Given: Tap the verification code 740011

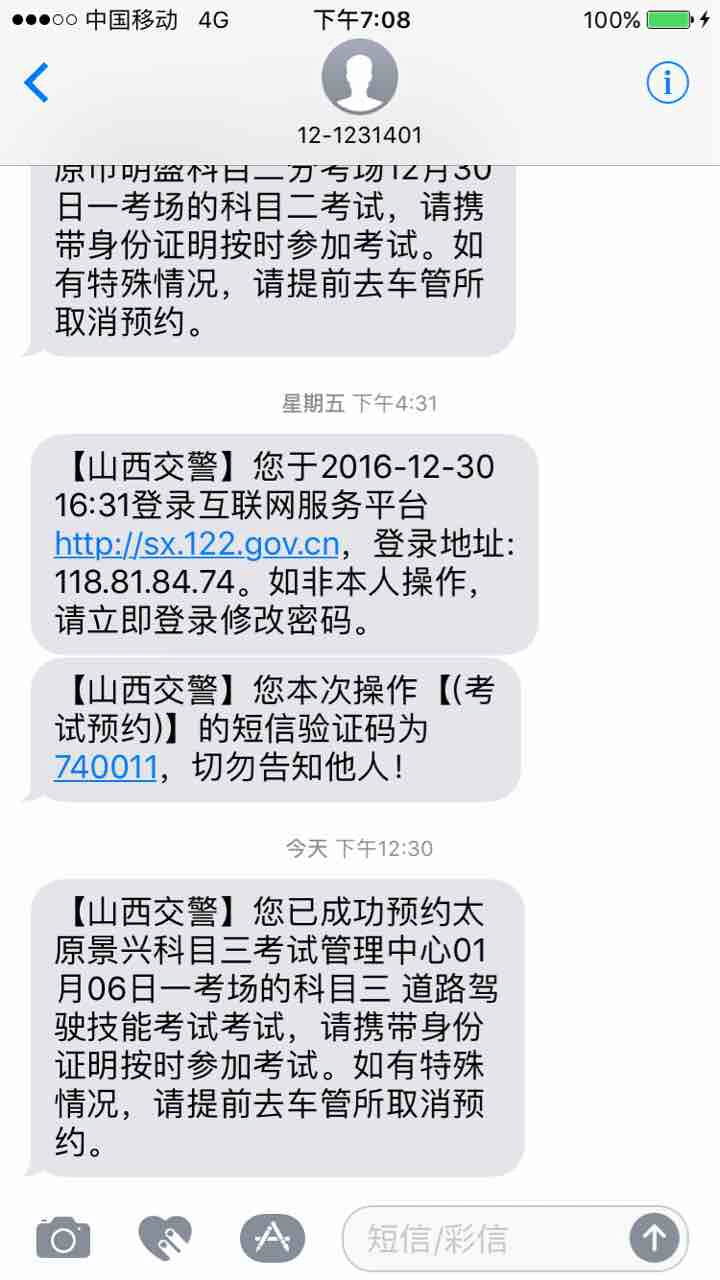Looking at the screenshot, I should tap(106, 766).
